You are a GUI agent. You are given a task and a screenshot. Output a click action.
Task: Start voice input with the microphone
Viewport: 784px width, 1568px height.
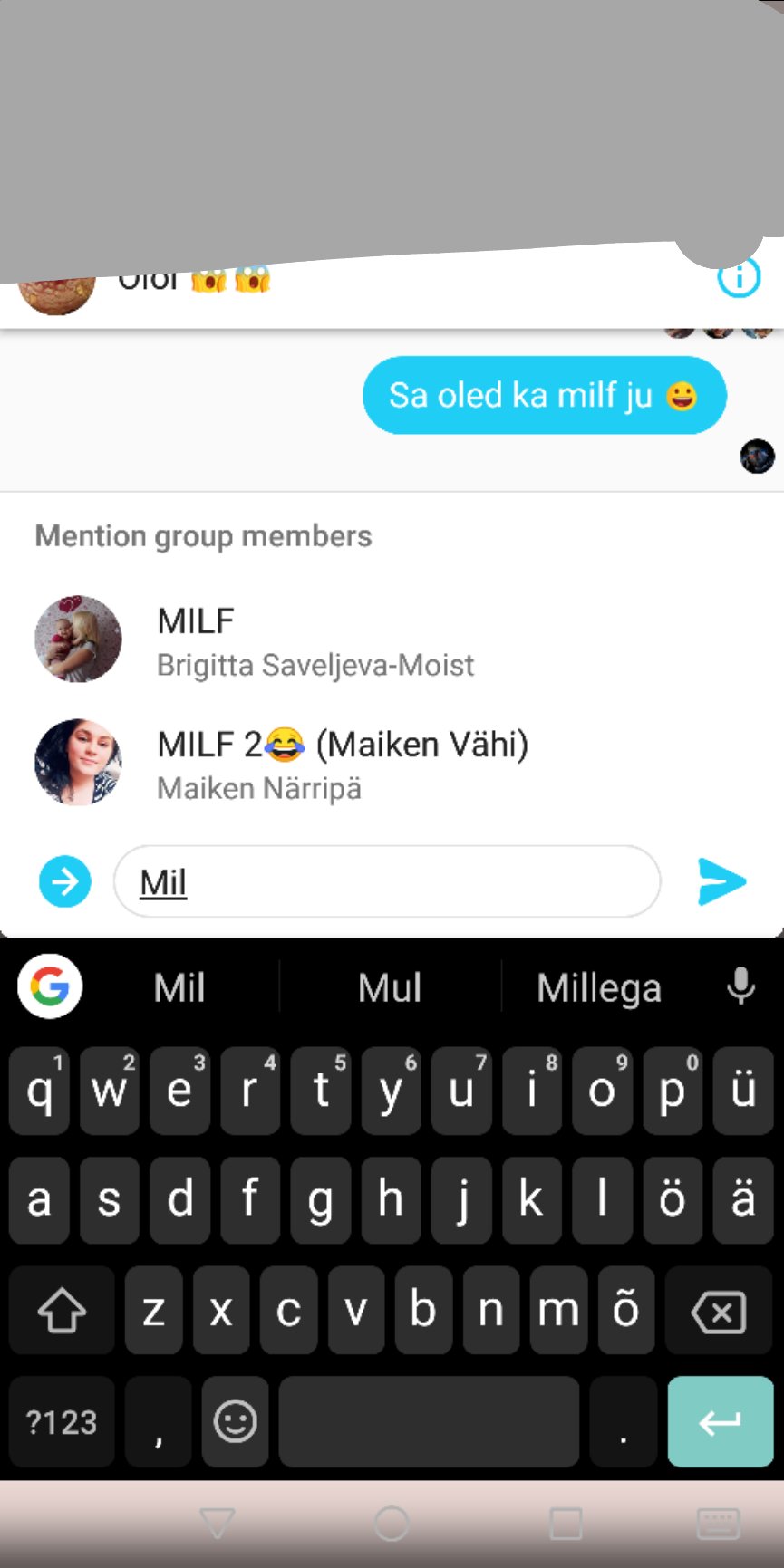[x=741, y=986]
